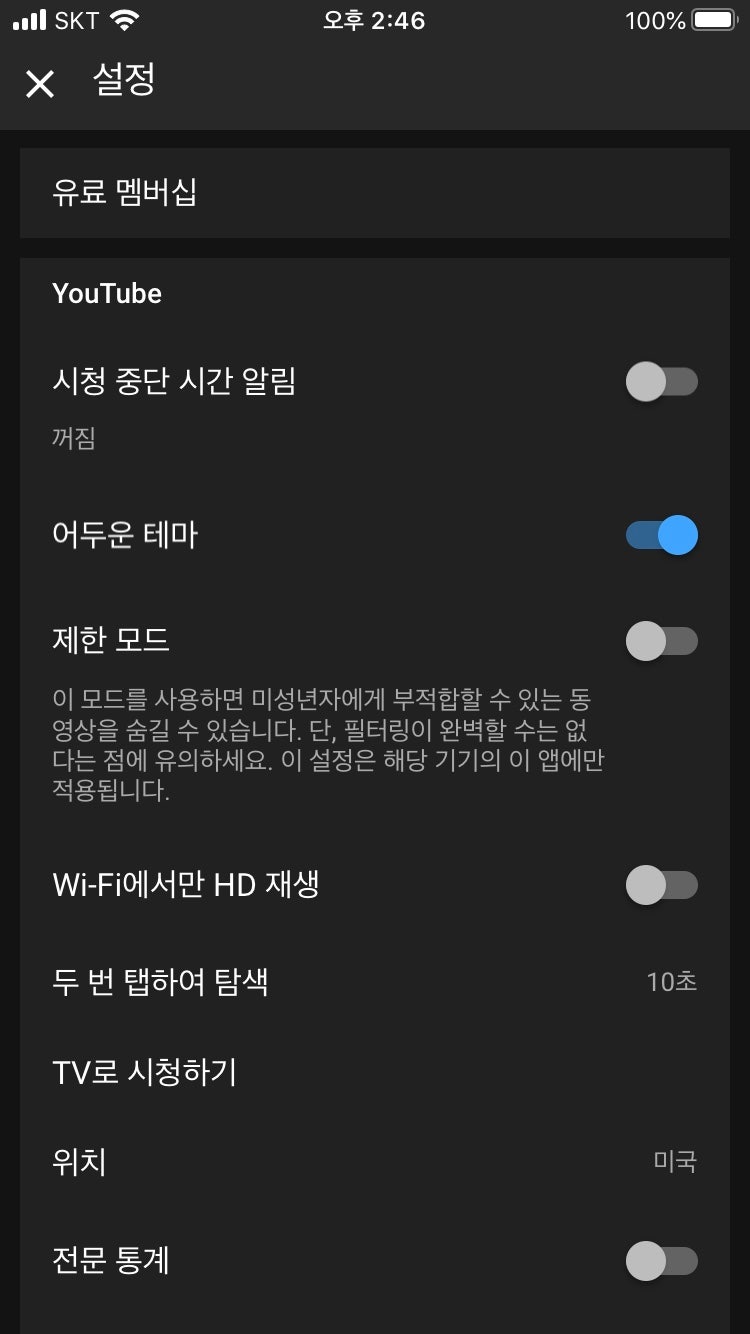The width and height of the screenshot is (750, 1334).
Task: Enable the 전문 통계 switch
Action: click(x=661, y=1261)
